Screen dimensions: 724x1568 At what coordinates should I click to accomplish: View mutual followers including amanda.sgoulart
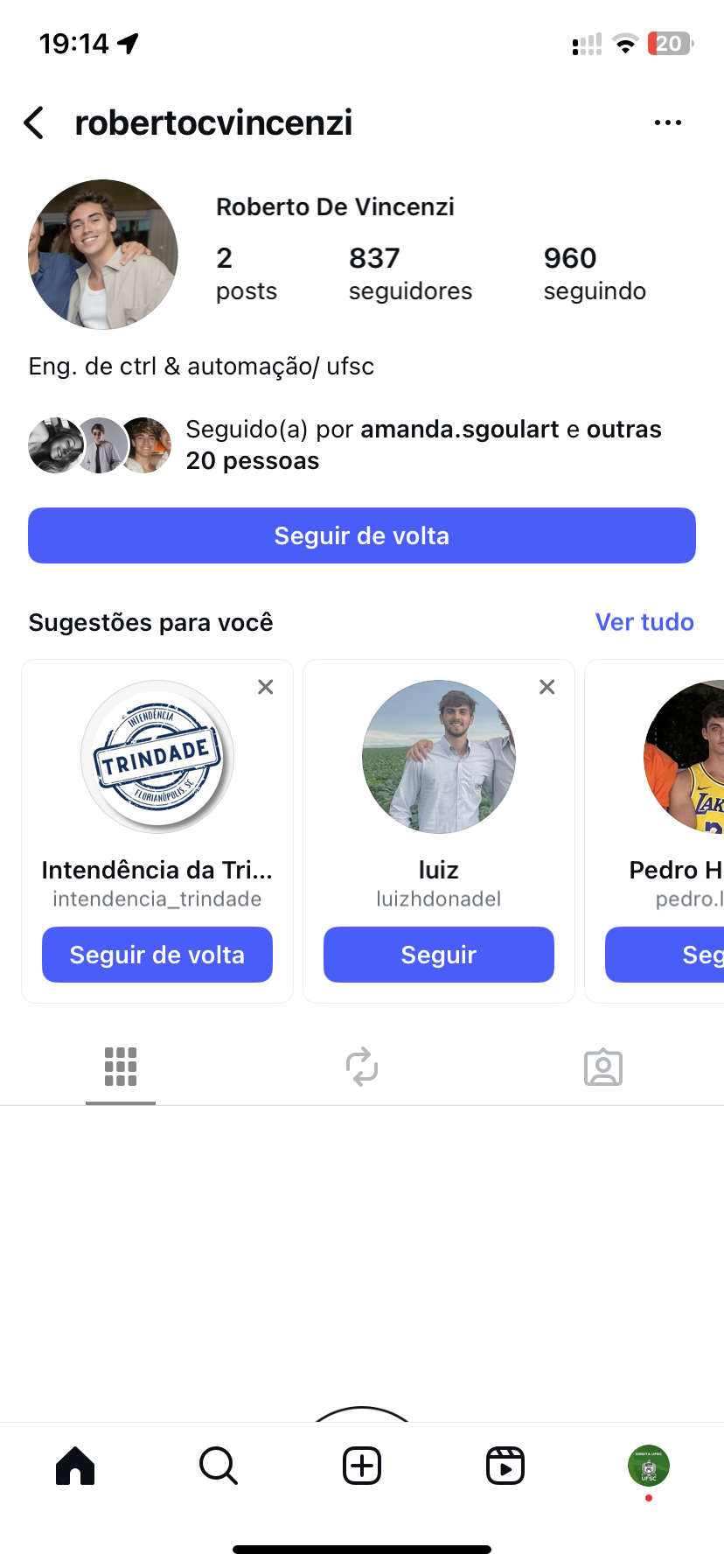click(x=423, y=444)
